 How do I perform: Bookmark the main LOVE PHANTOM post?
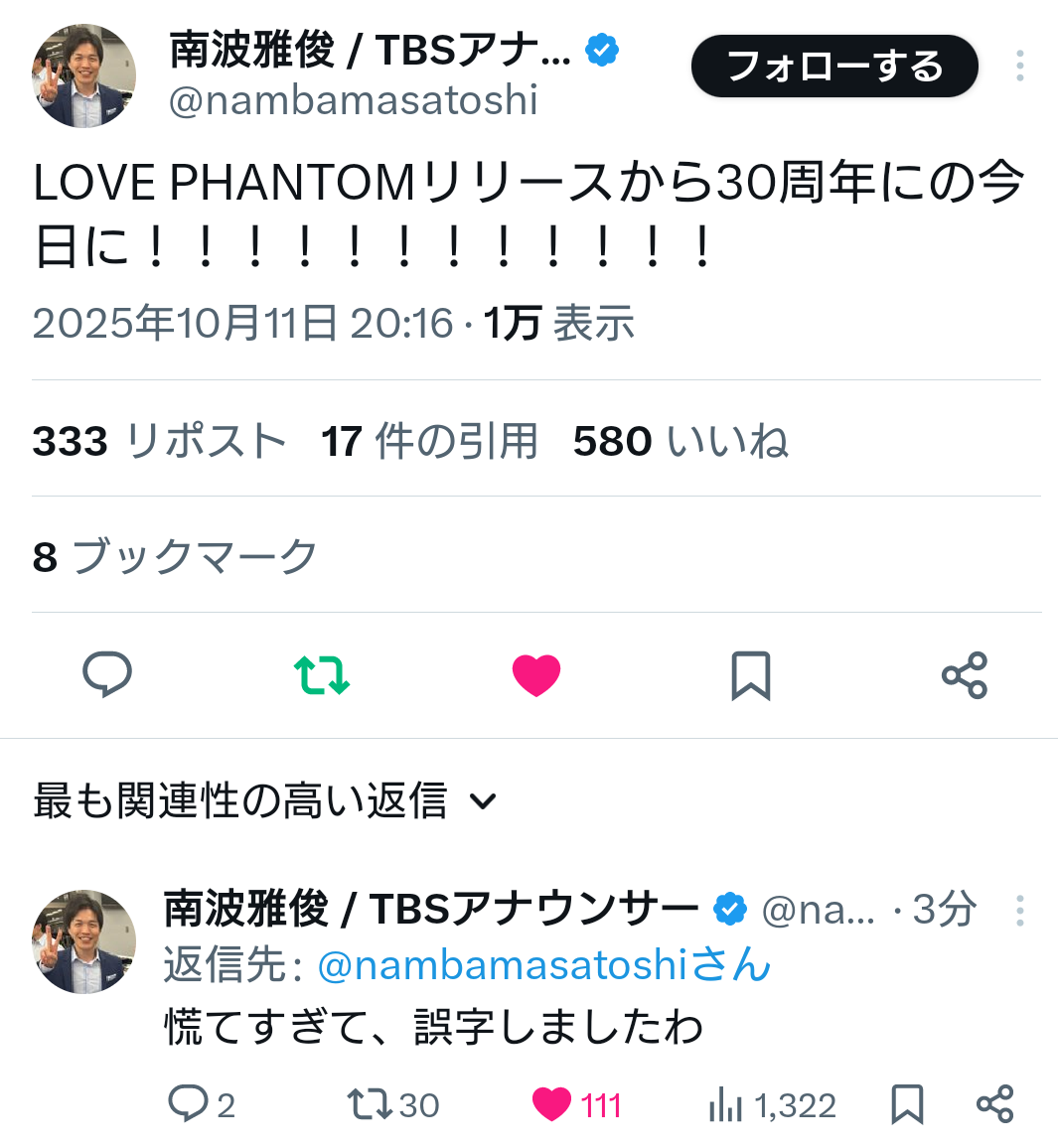click(751, 675)
